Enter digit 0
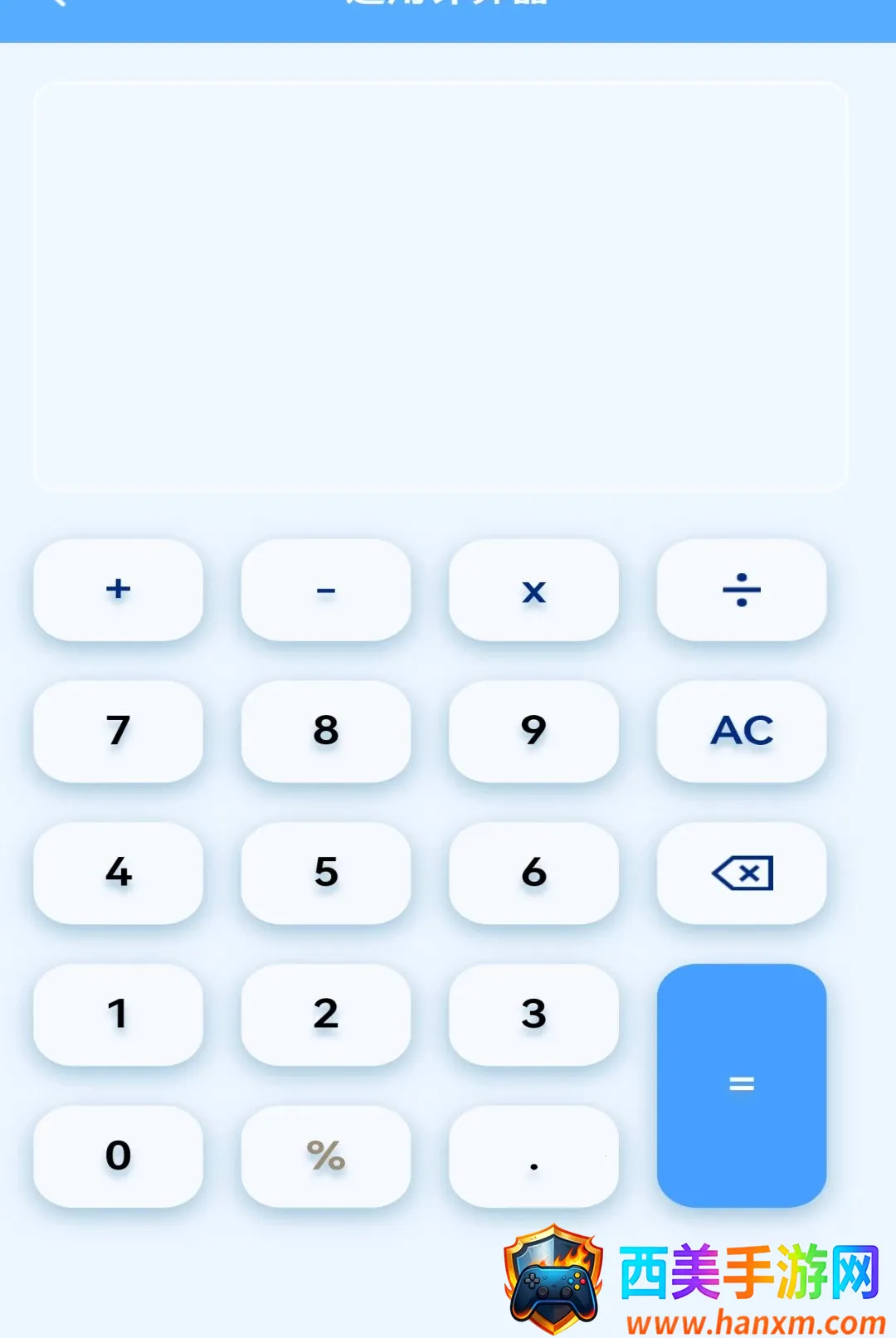 coord(118,1156)
